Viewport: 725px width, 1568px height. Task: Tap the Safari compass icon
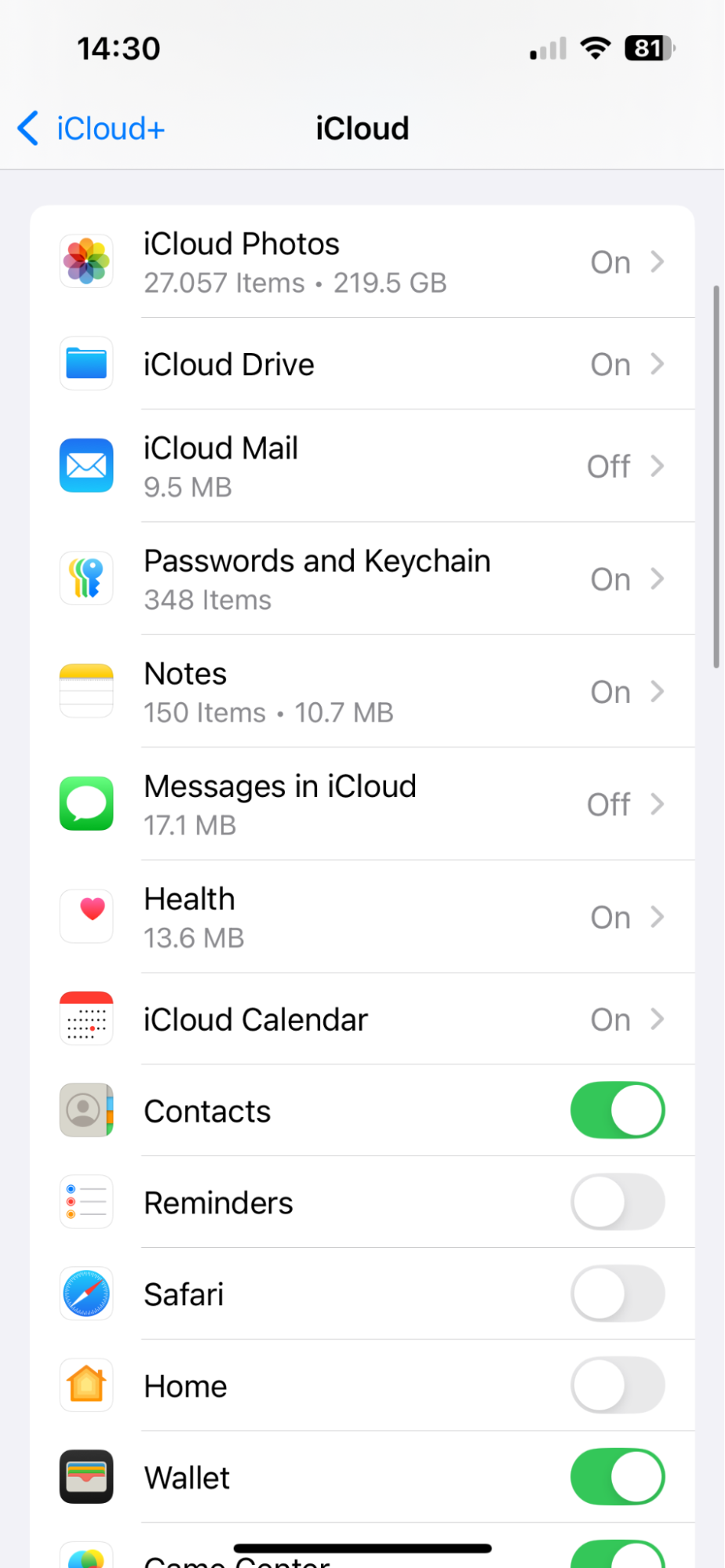(86, 1293)
